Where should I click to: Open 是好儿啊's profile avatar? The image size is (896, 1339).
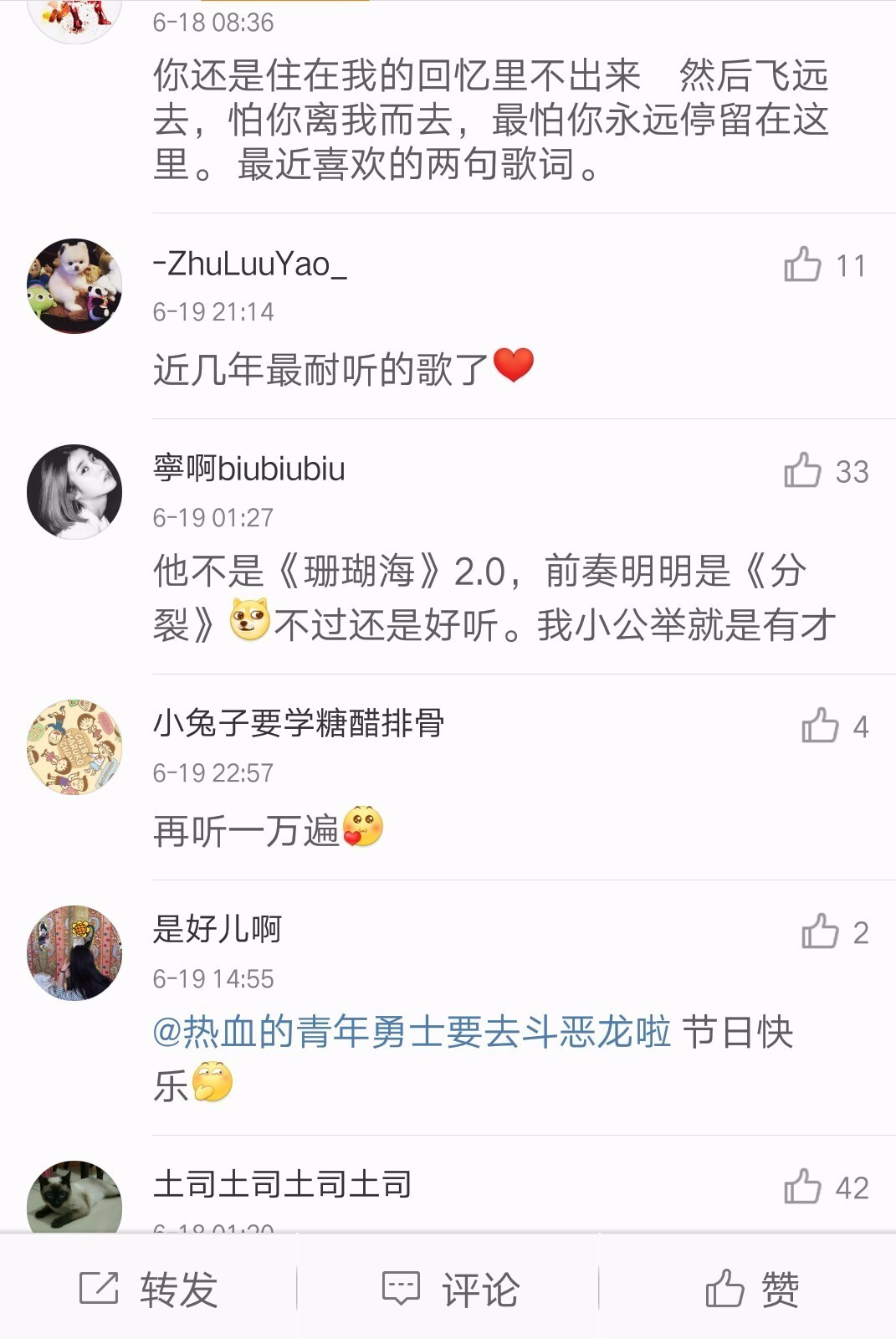74,953
